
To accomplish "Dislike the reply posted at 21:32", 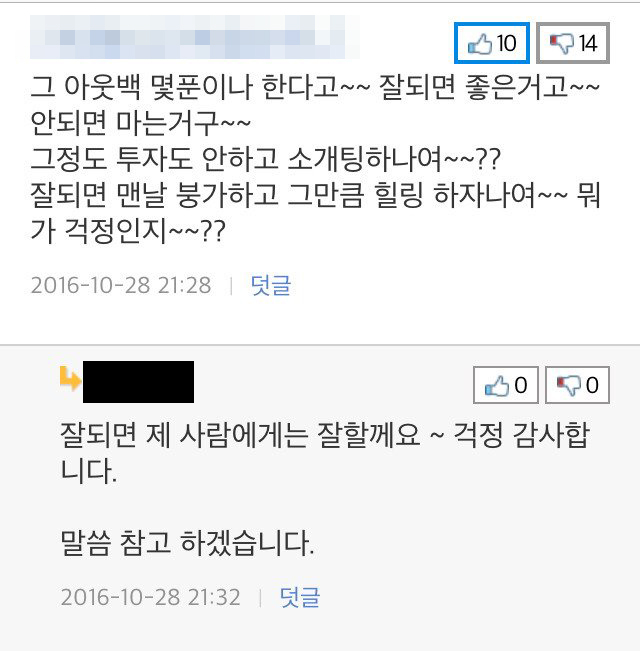I will [578, 384].
